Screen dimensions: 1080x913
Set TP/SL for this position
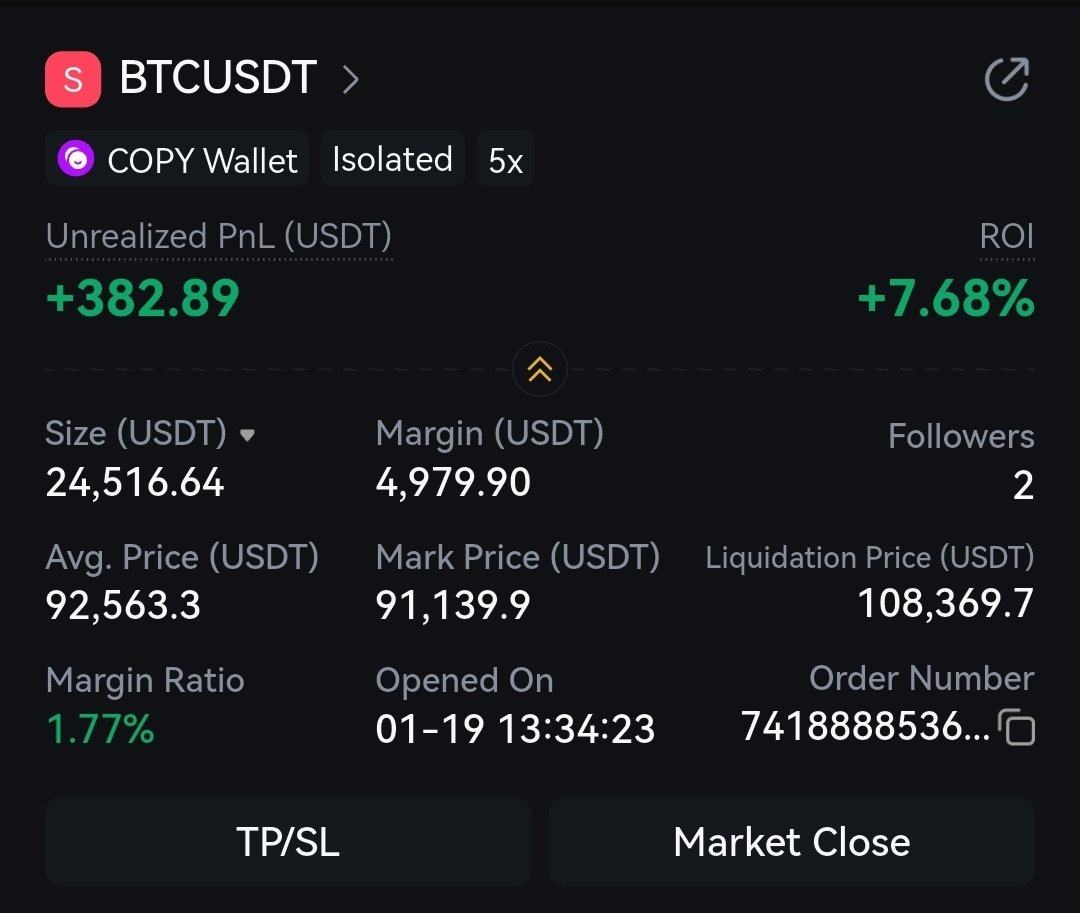pos(288,842)
